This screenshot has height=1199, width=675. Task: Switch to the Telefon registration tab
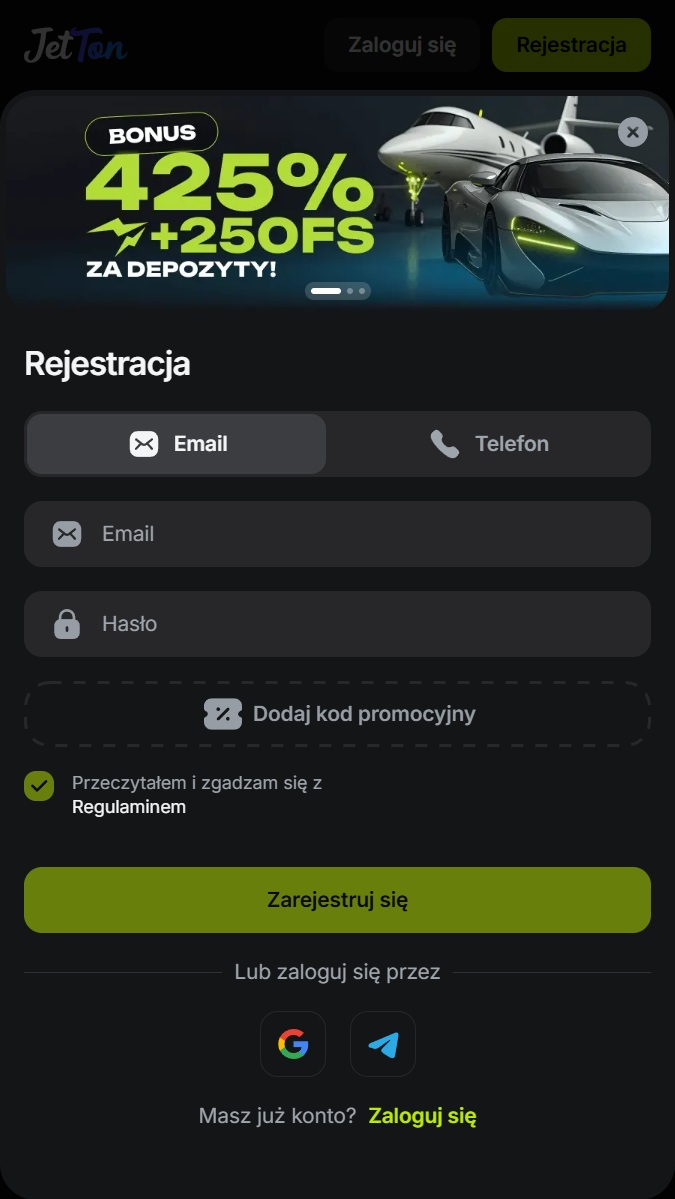pos(489,444)
